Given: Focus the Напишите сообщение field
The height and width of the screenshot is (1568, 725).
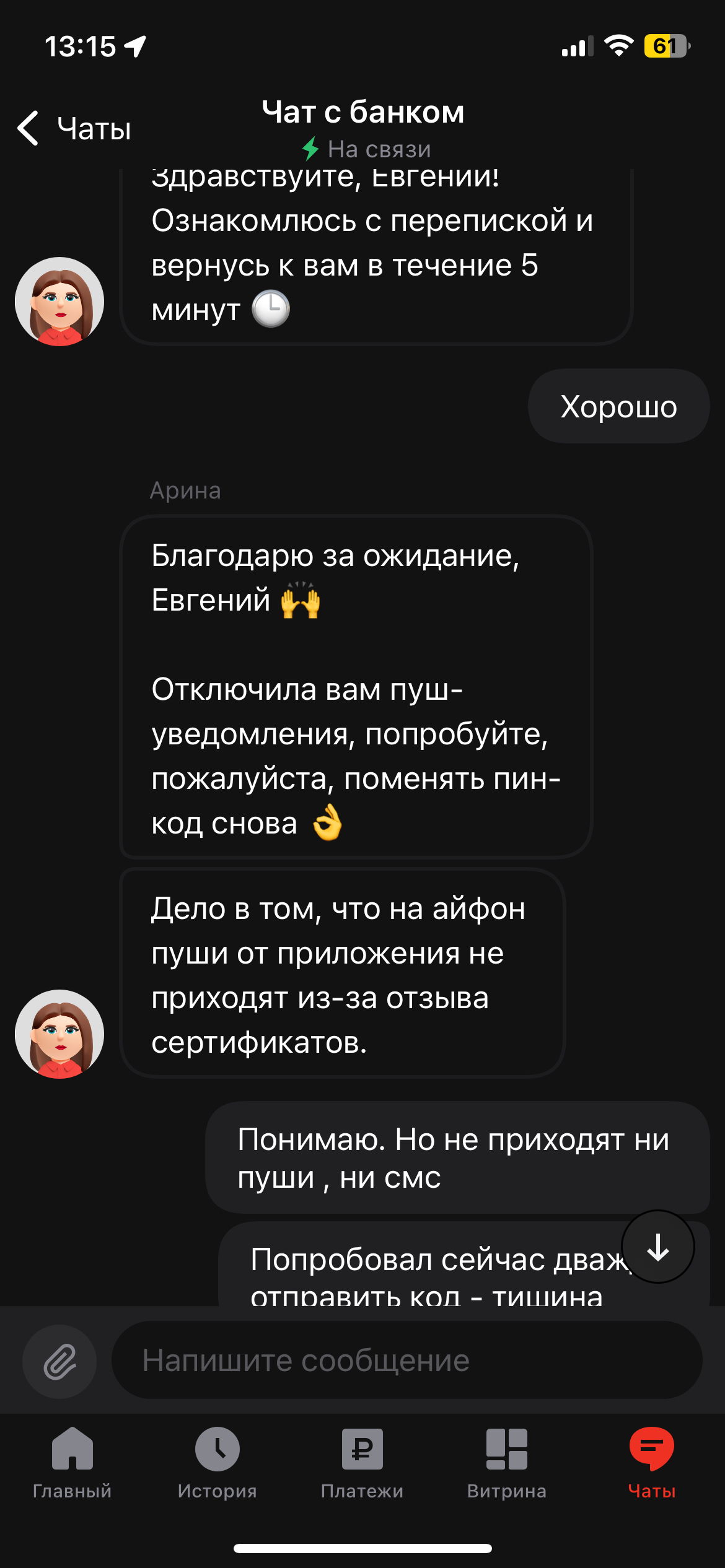Looking at the screenshot, I should pyautogui.click(x=406, y=1361).
